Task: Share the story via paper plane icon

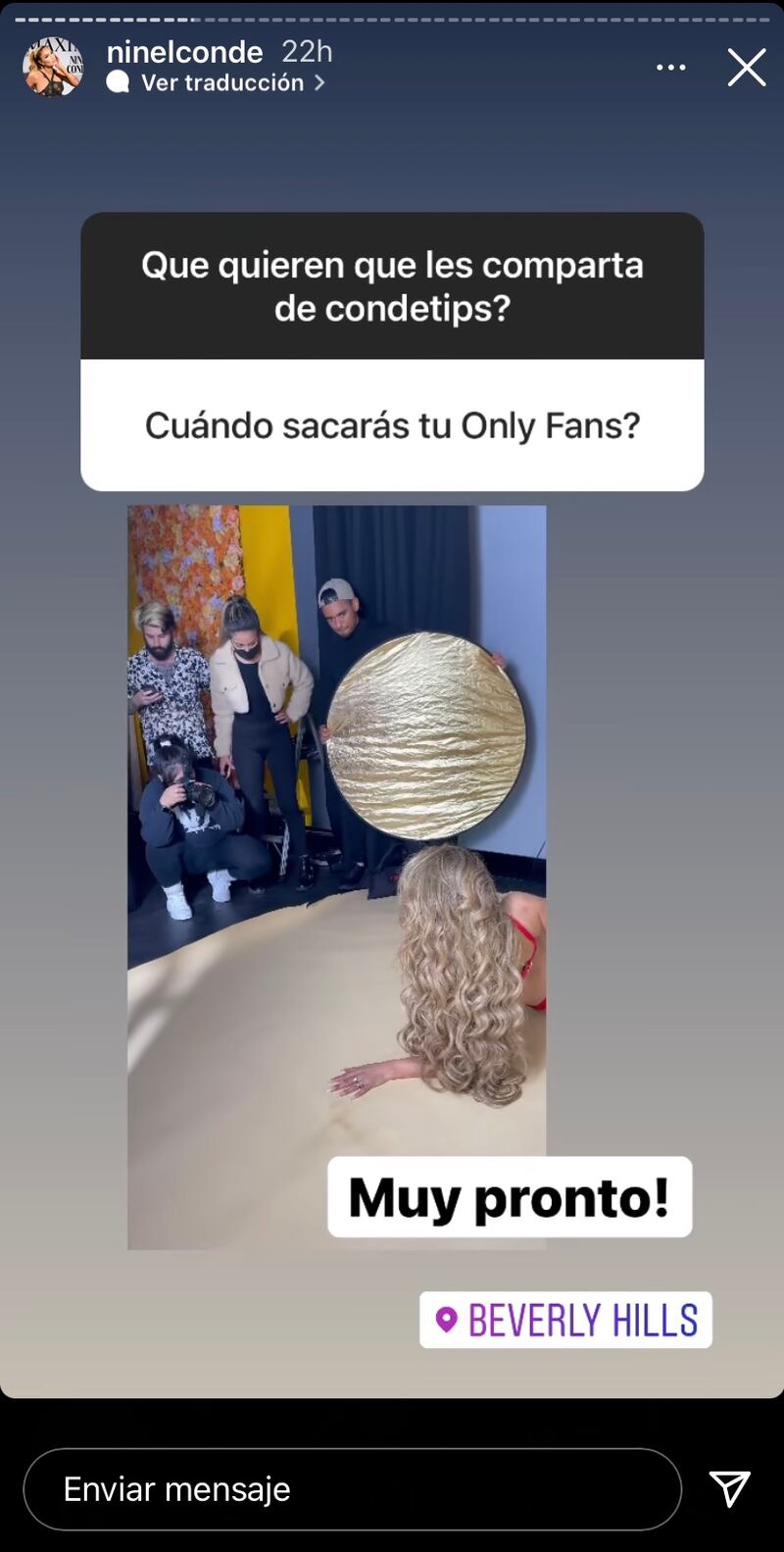Action: (x=730, y=1488)
